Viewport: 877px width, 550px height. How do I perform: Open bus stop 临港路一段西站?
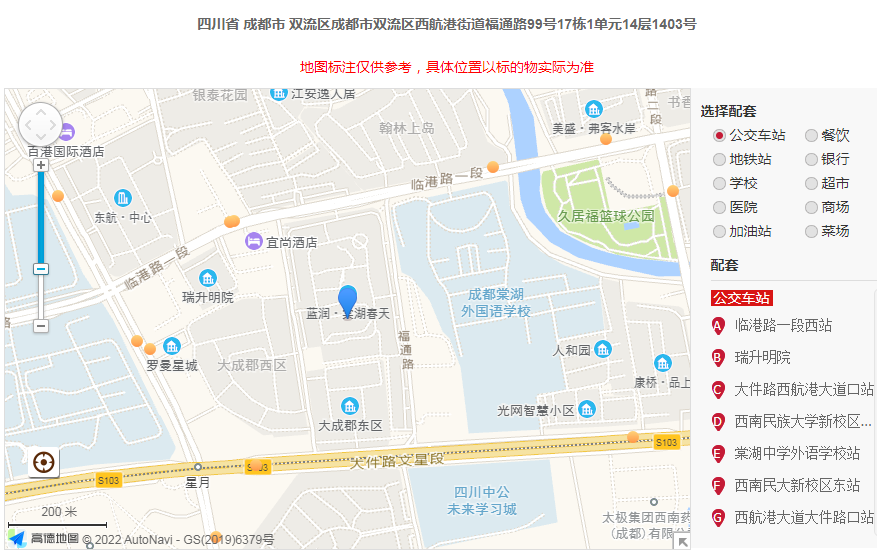pyautogui.click(x=783, y=325)
